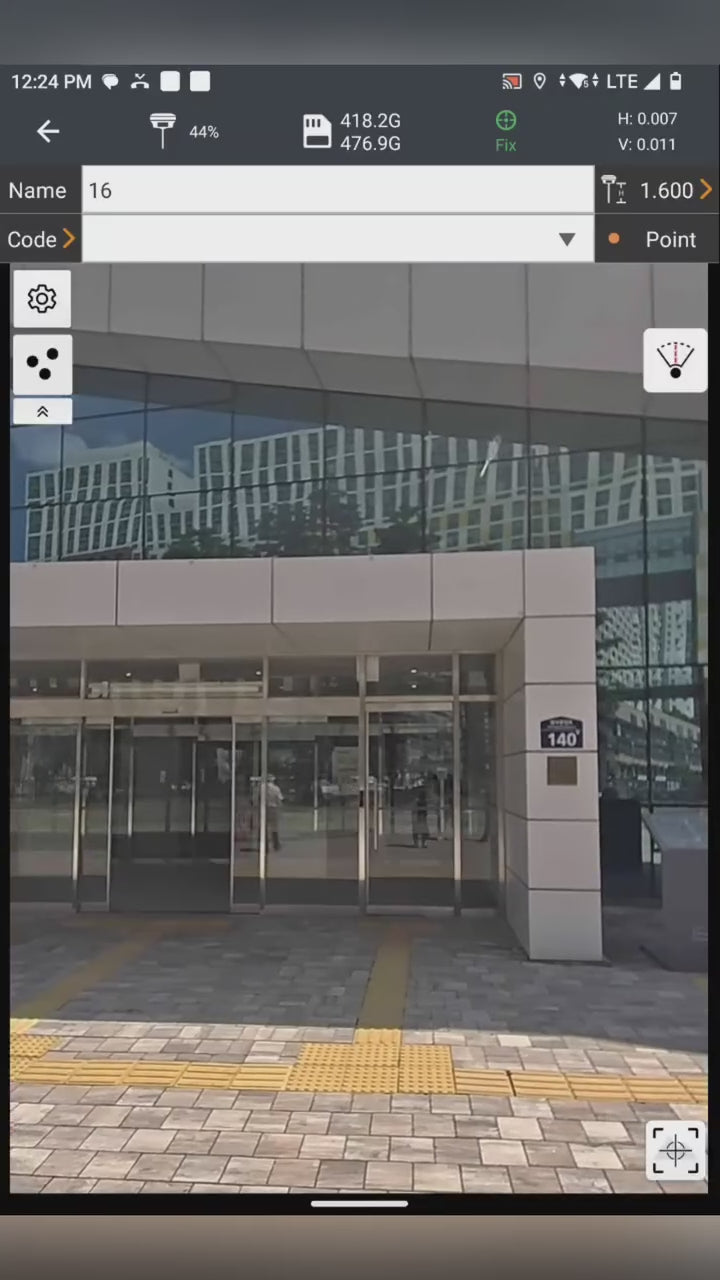720x1280 pixels.
Task: Tap the crosshair target capture button
Action: pos(675,1151)
